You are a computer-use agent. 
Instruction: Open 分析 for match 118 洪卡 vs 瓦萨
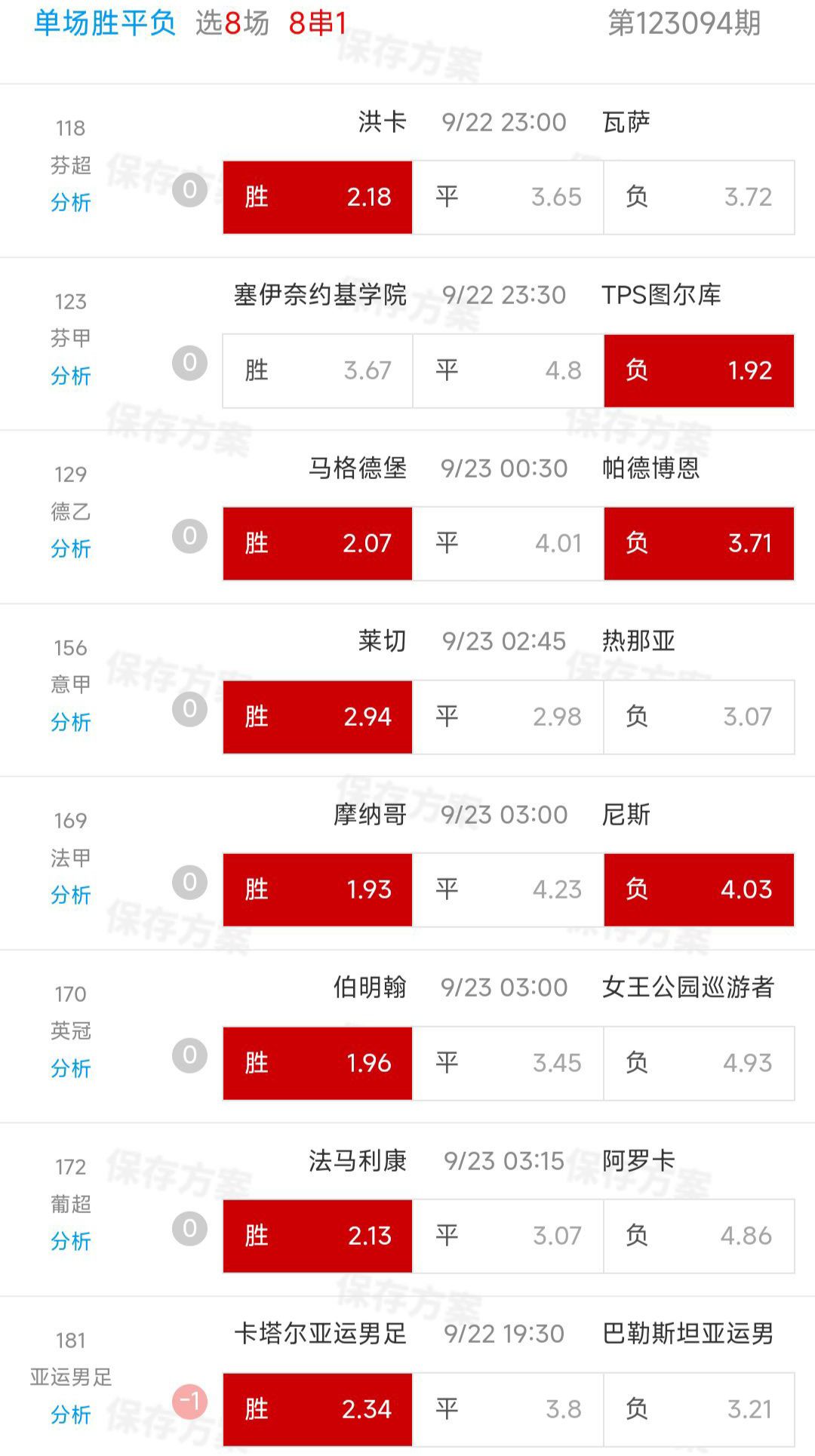70,202
